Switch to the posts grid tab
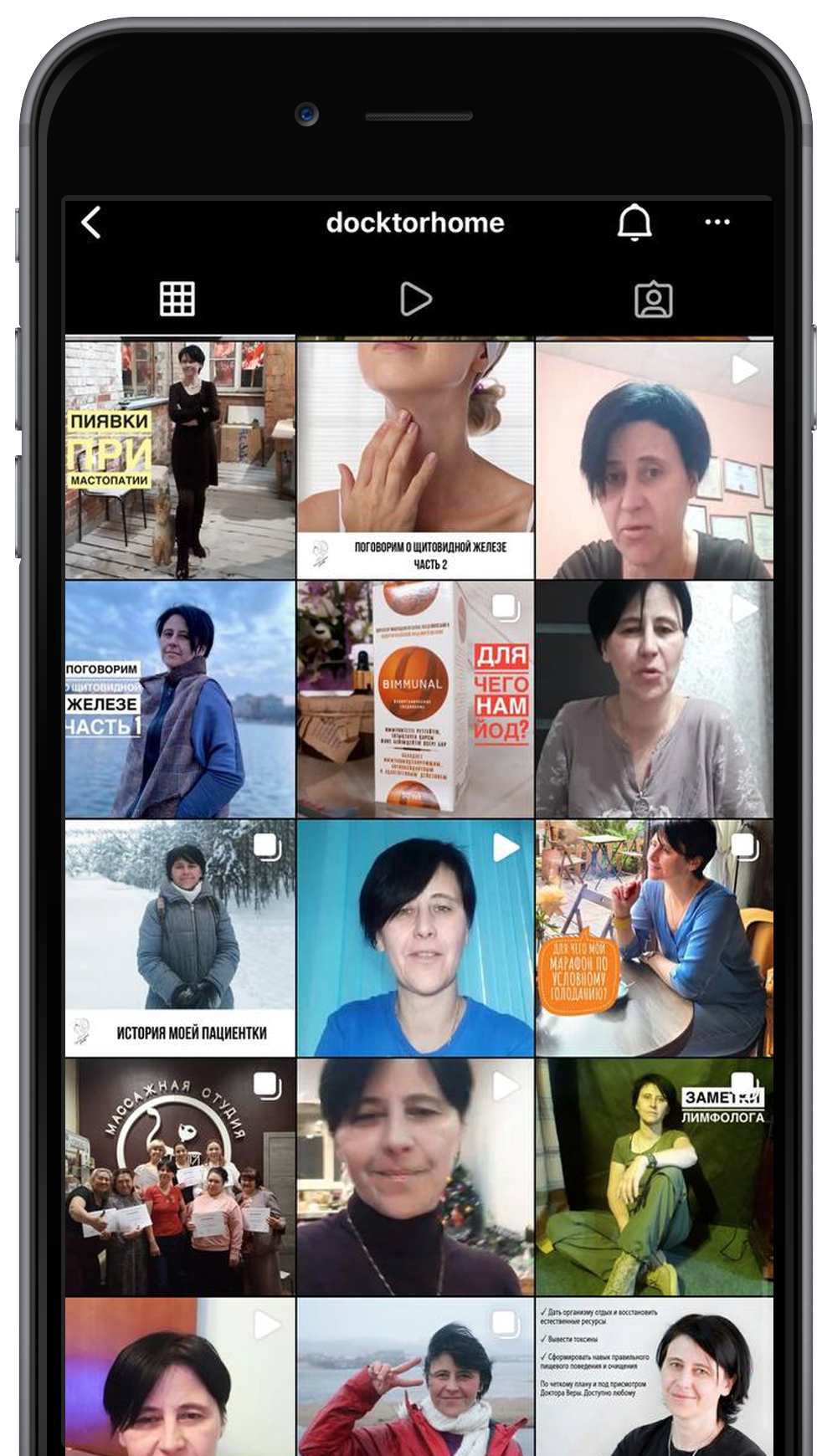827x1456 pixels. click(177, 299)
